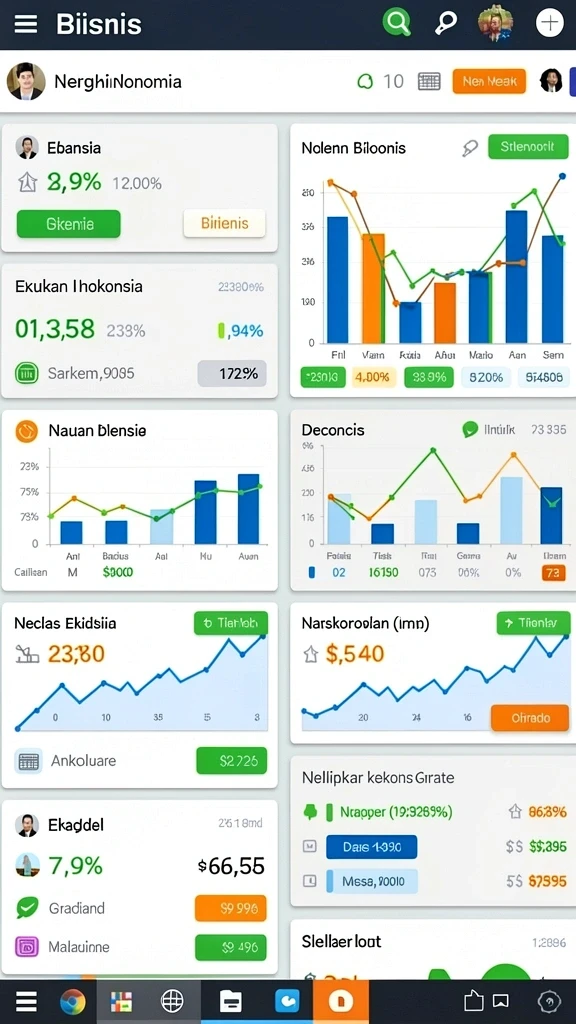Select the blue Daie 1-990 bar
The image size is (576, 1024).
371,847
